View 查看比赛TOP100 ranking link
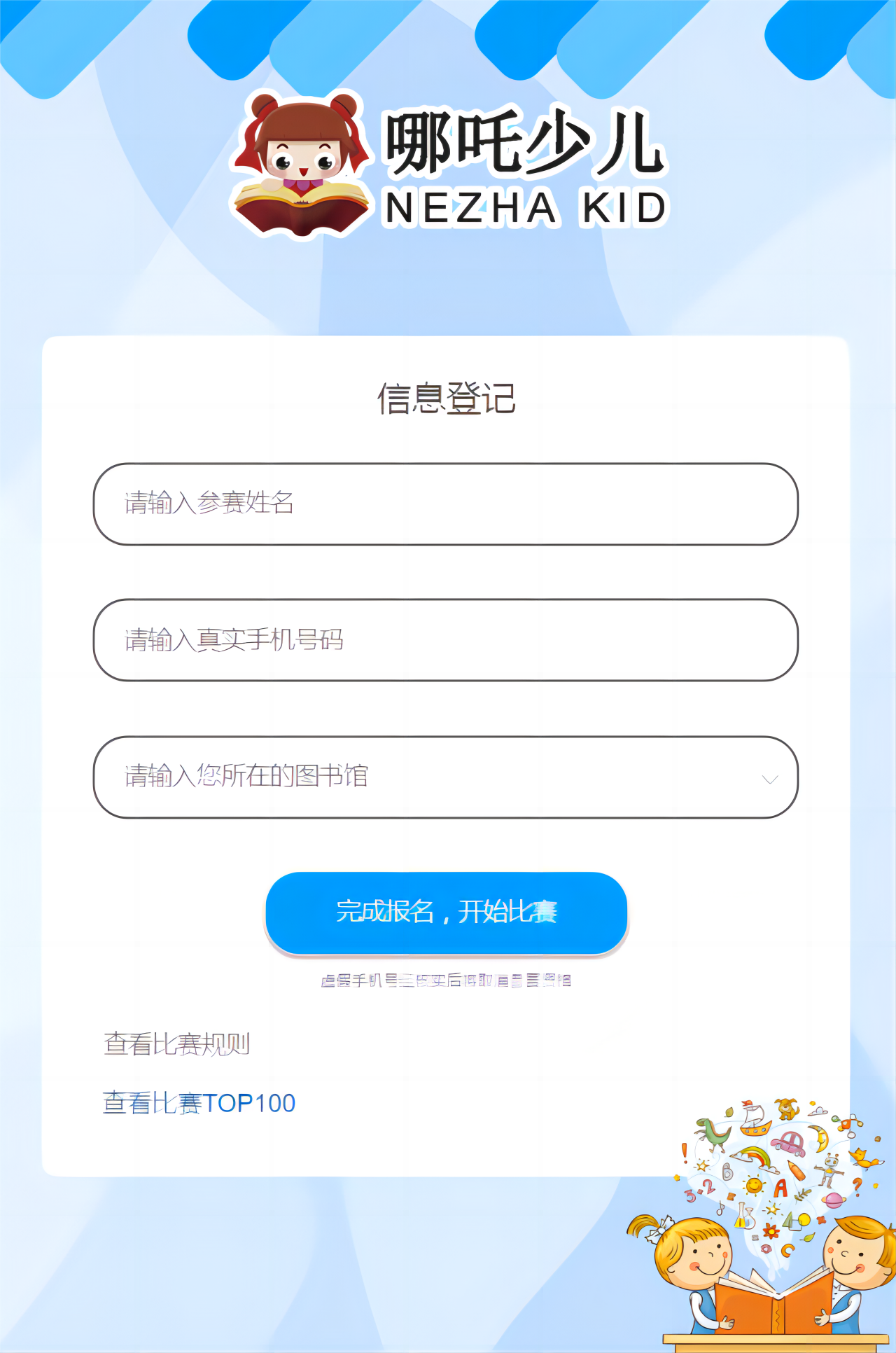The height and width of the screenshot is (1353, 896). (199, 1104)
